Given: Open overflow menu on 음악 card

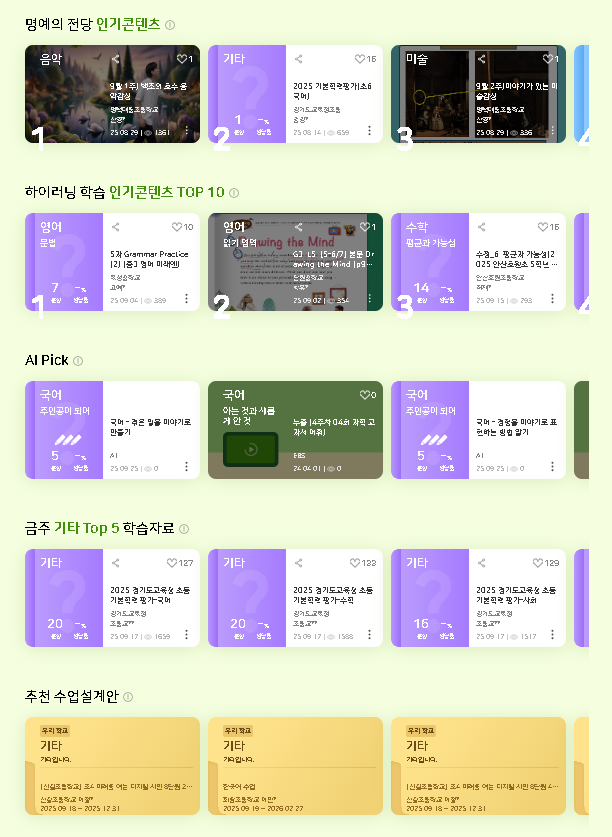Looking at the screenshot, I should (x=186, y=131).
